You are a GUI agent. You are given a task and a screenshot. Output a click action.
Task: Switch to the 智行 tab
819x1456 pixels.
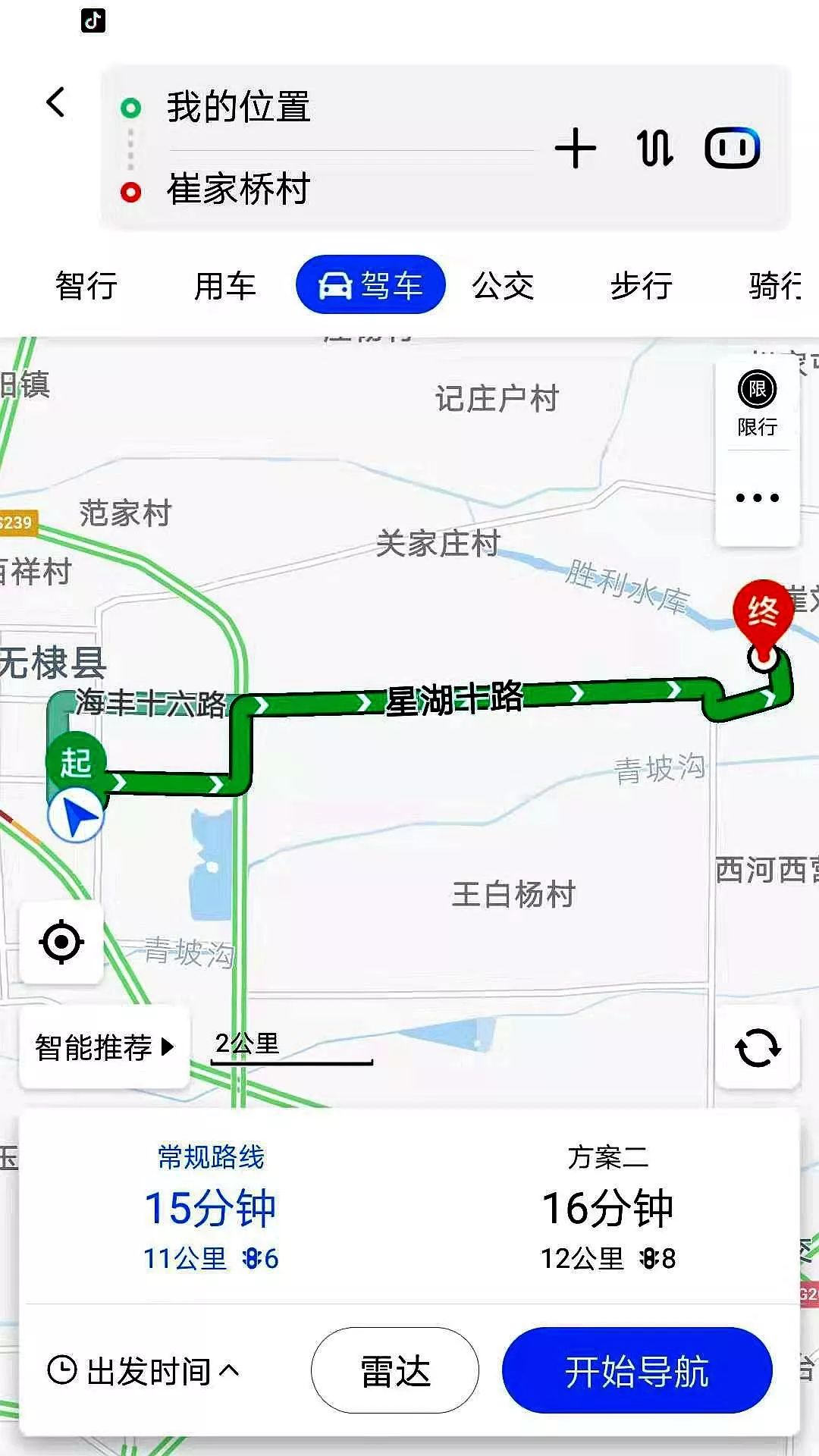click(x=86, y=286)
